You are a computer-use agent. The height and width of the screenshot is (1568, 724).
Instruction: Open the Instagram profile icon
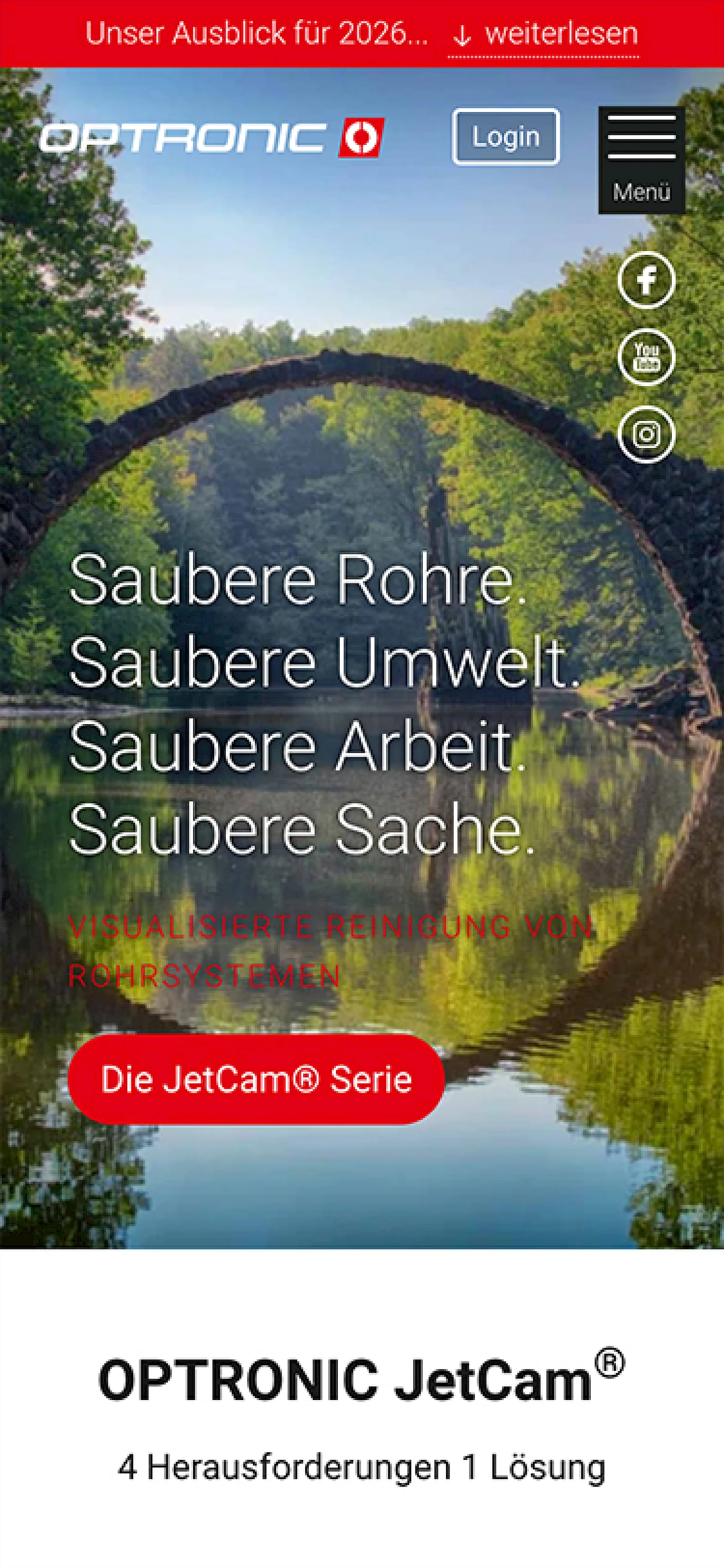click(646, 434)
